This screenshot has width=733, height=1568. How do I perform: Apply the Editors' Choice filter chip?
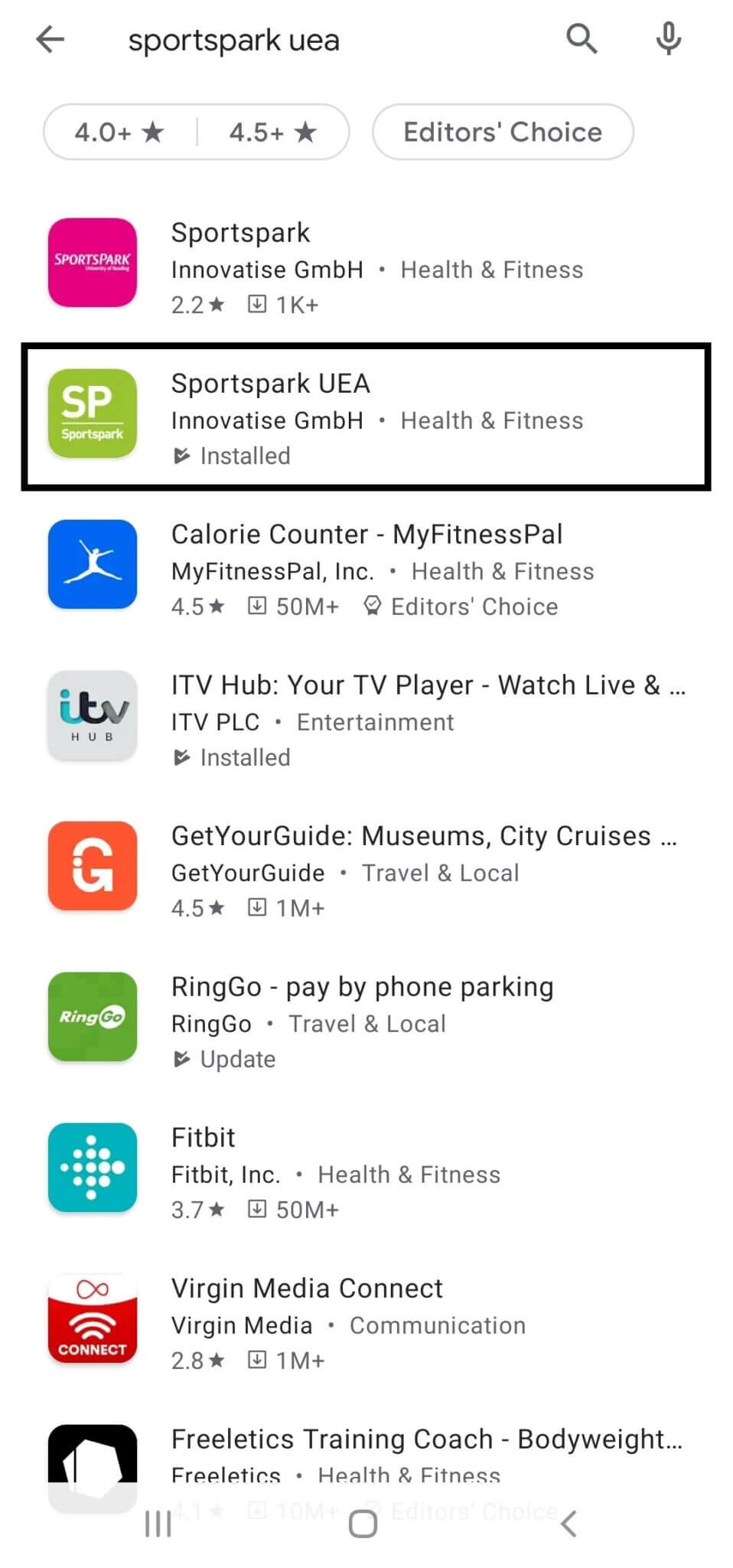tap(503, 132)
